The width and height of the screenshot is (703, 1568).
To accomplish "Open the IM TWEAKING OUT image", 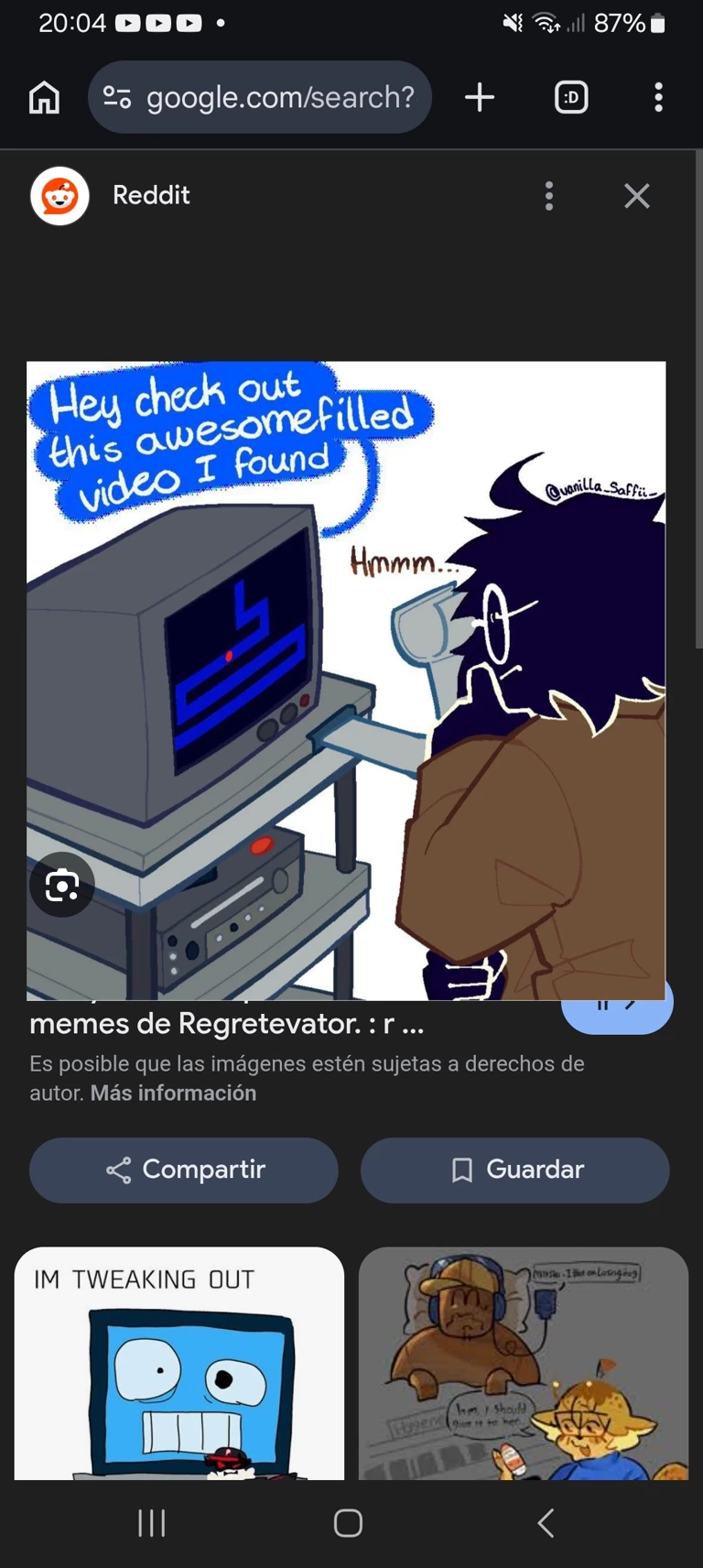I will coord(179,1363).
